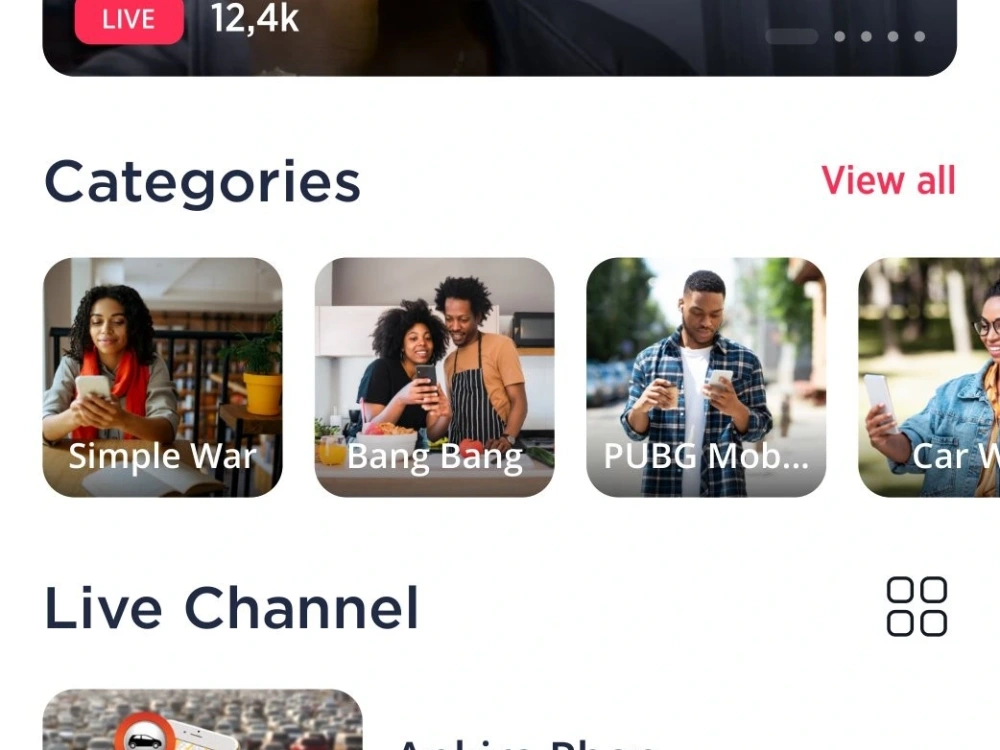Open the Car category tile
The image size is (1000, 750).
coord(930,377)
